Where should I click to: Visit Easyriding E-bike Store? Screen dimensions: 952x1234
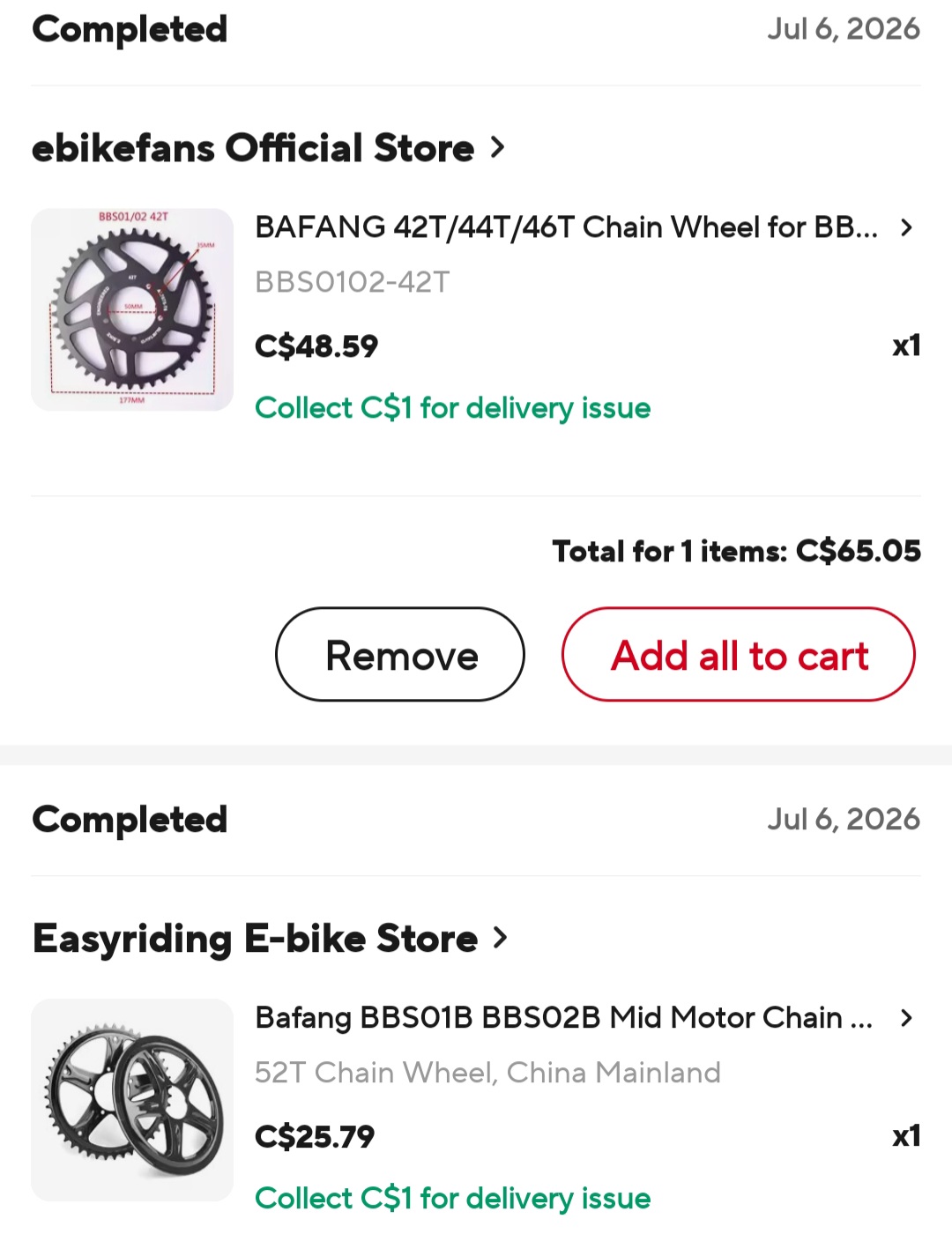coord(270,938)
